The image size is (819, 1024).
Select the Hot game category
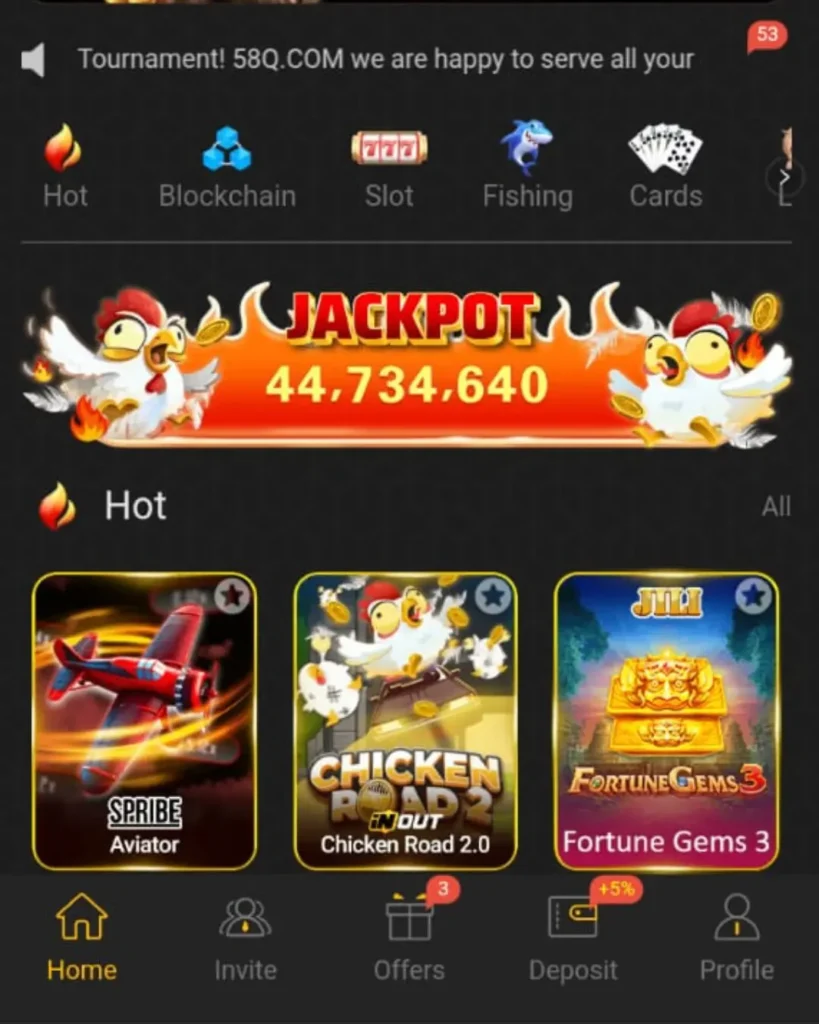tap(64, 166)
